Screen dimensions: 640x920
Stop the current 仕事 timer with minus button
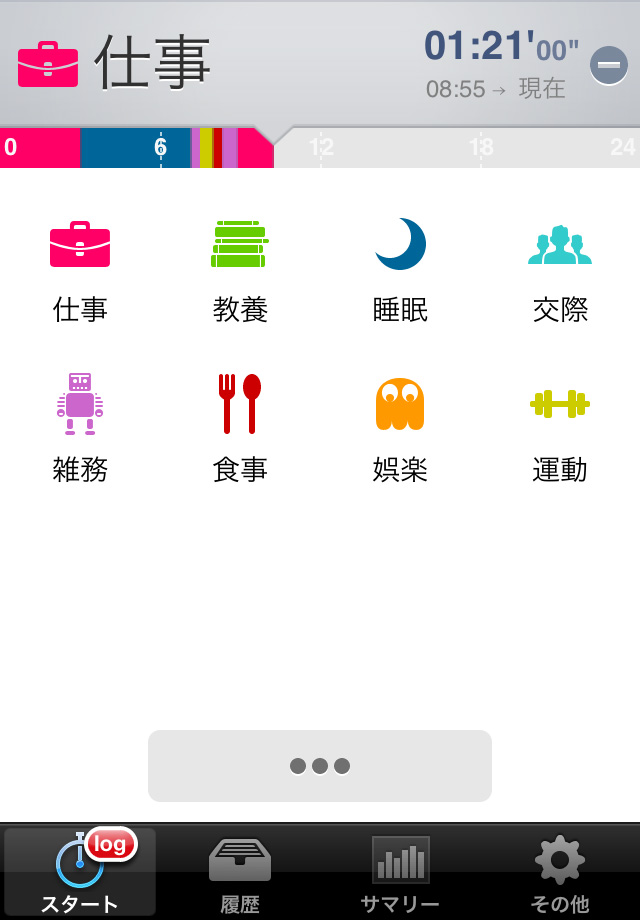[x=608, y=66]
